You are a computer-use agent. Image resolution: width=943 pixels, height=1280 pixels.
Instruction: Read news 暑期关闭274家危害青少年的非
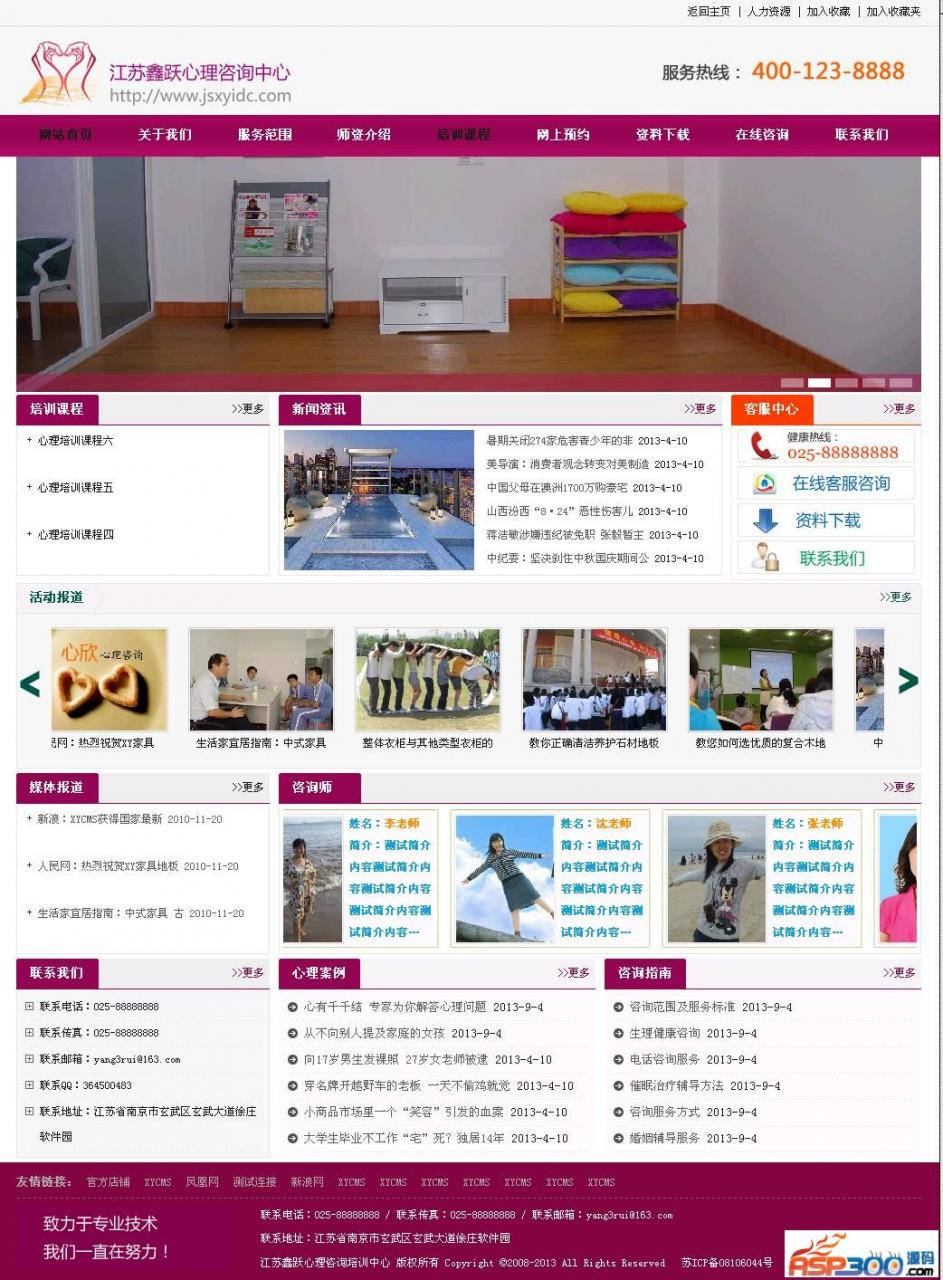click(560, 441)
